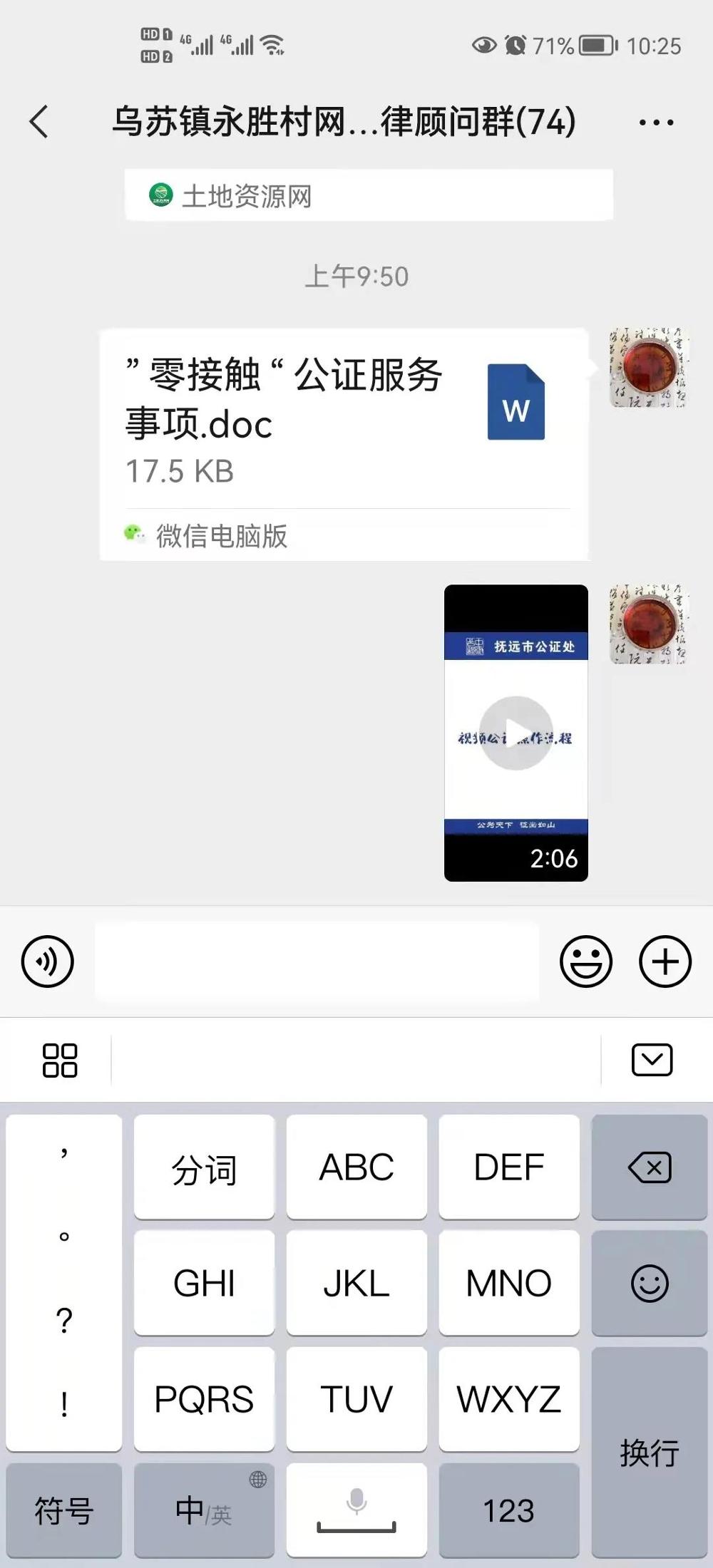713x1568 pixels.
Task: Tap the keyboard backspace key
Action: pos(650,1167)
